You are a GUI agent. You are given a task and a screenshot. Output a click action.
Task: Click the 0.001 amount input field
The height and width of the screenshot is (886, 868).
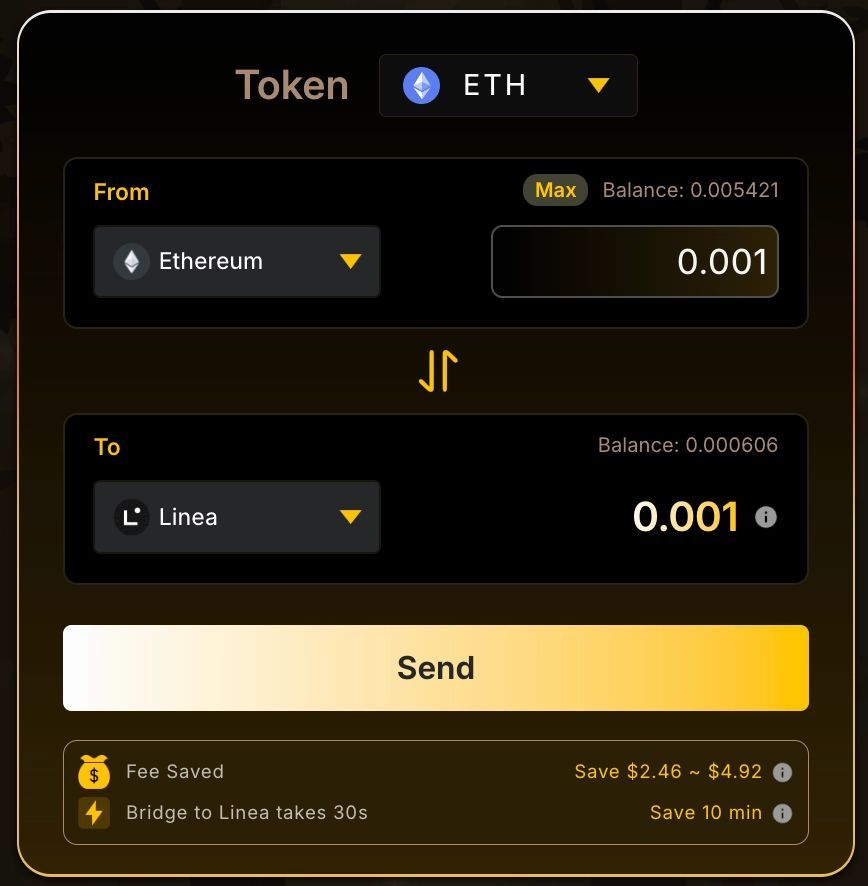coord(634,261)
